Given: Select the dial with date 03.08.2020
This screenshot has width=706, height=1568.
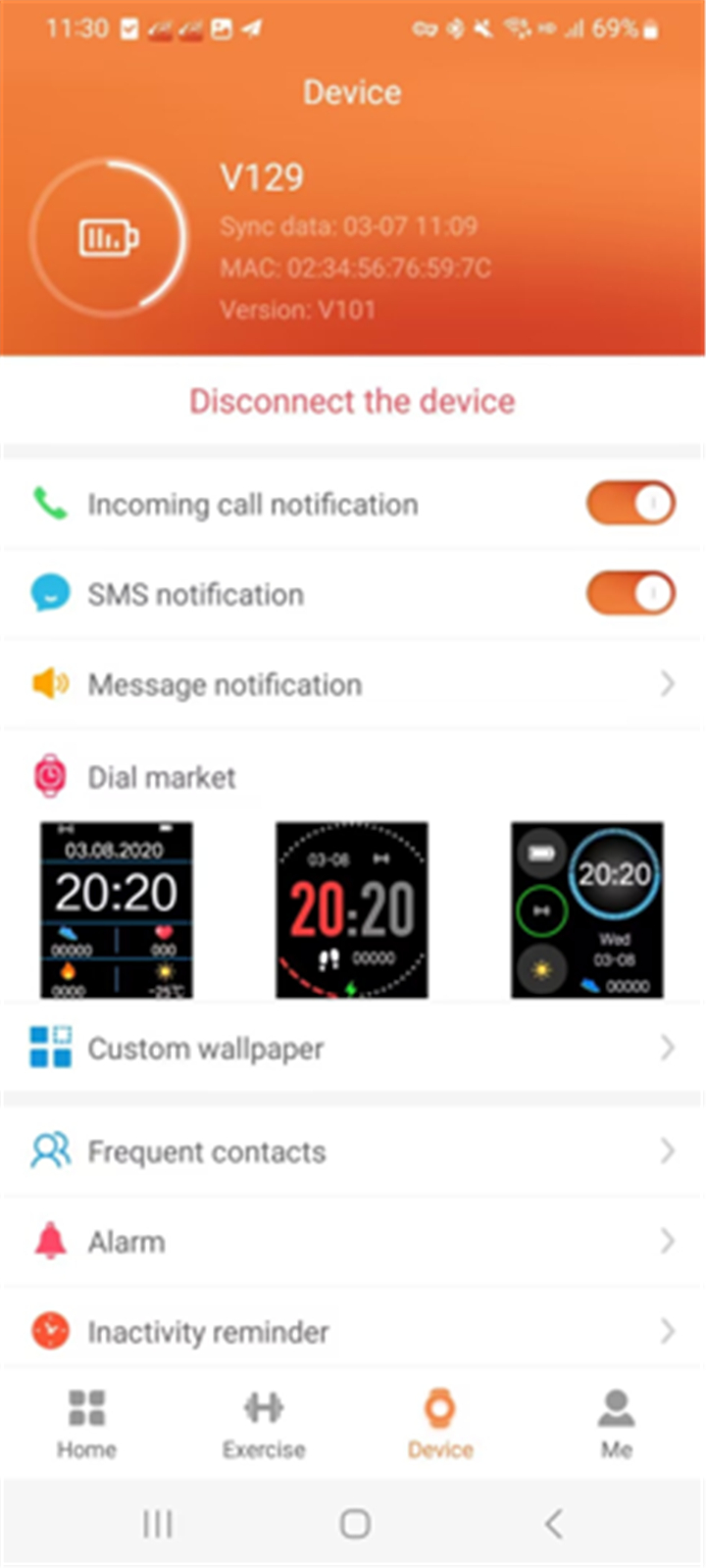Looking at the screenshot, I should click(x=117, y=910).
